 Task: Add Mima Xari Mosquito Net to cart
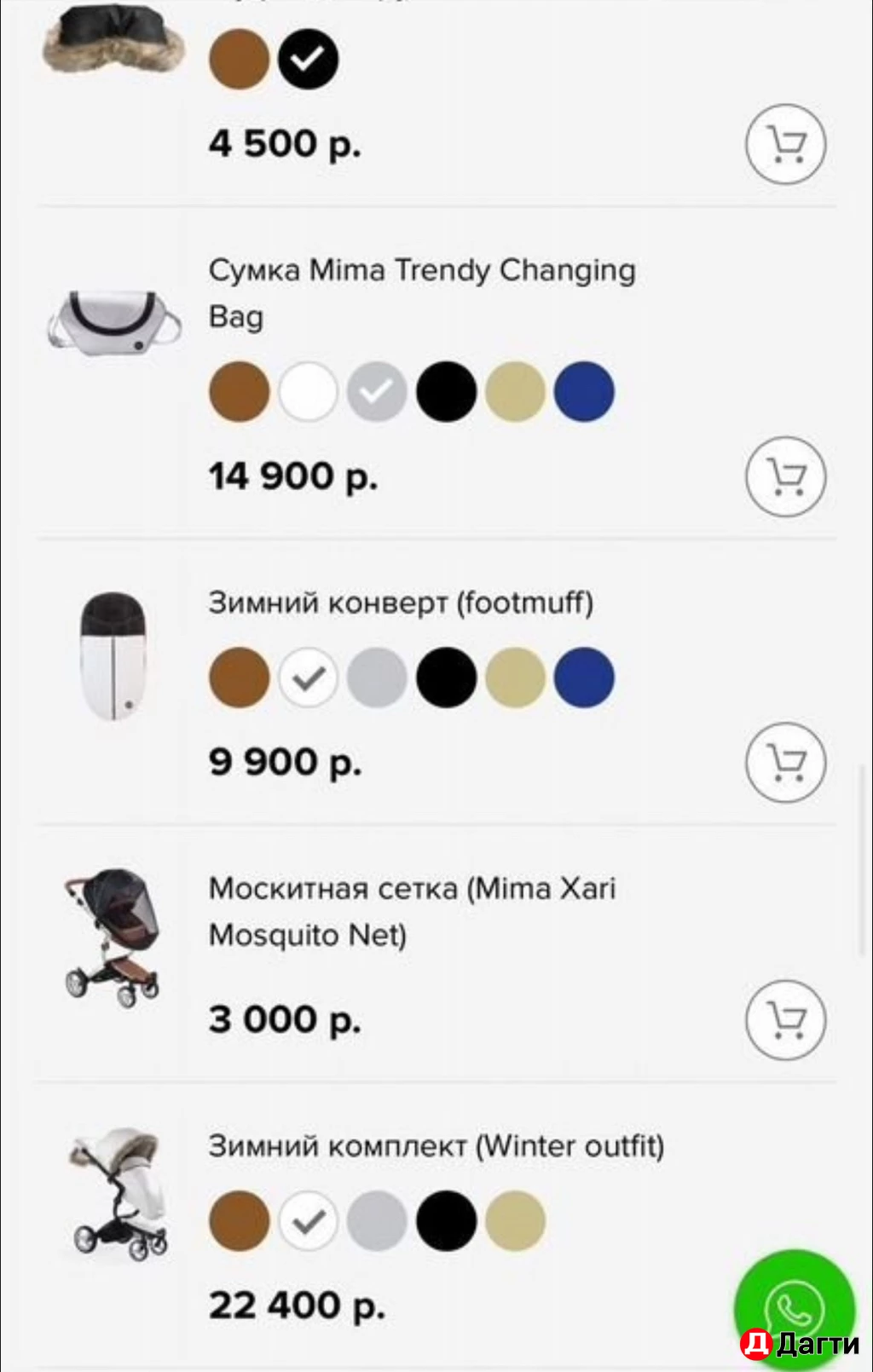point(784,1019)
